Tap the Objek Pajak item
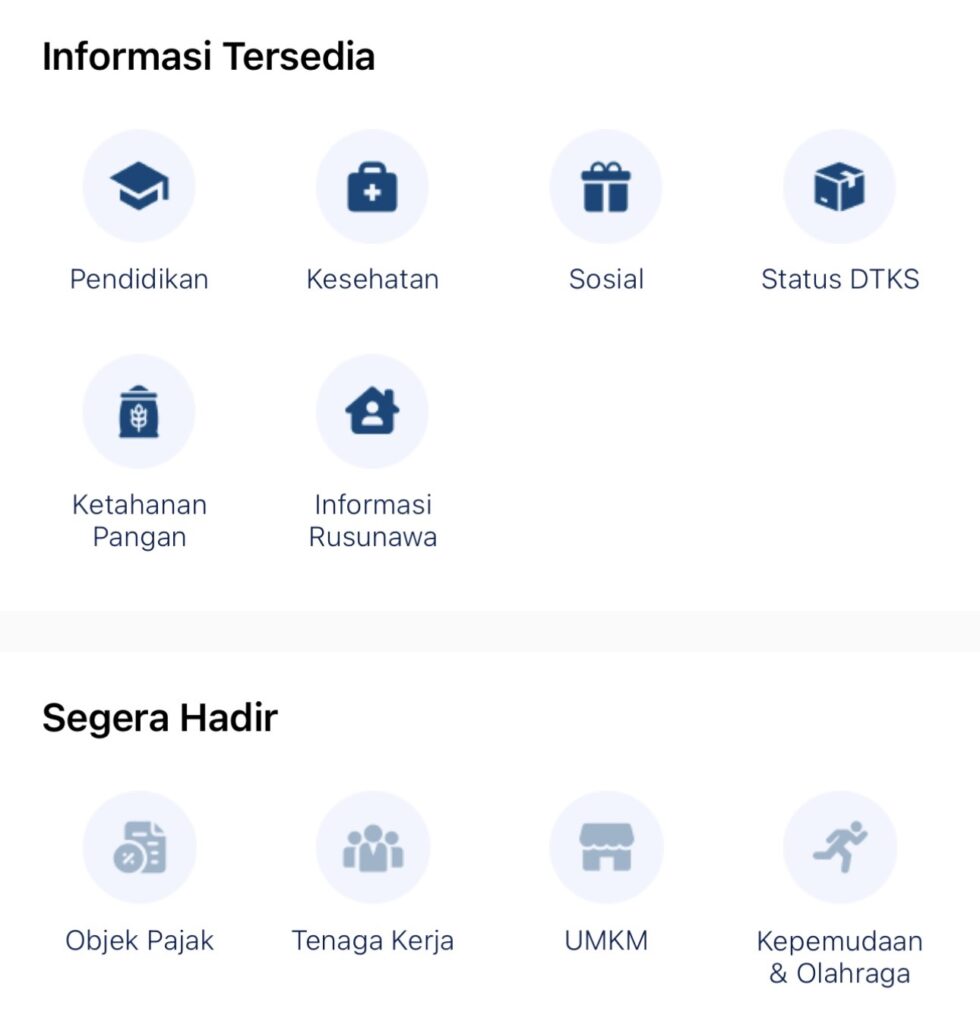Viewport: 980px width, 1024px height. [139, 848]
